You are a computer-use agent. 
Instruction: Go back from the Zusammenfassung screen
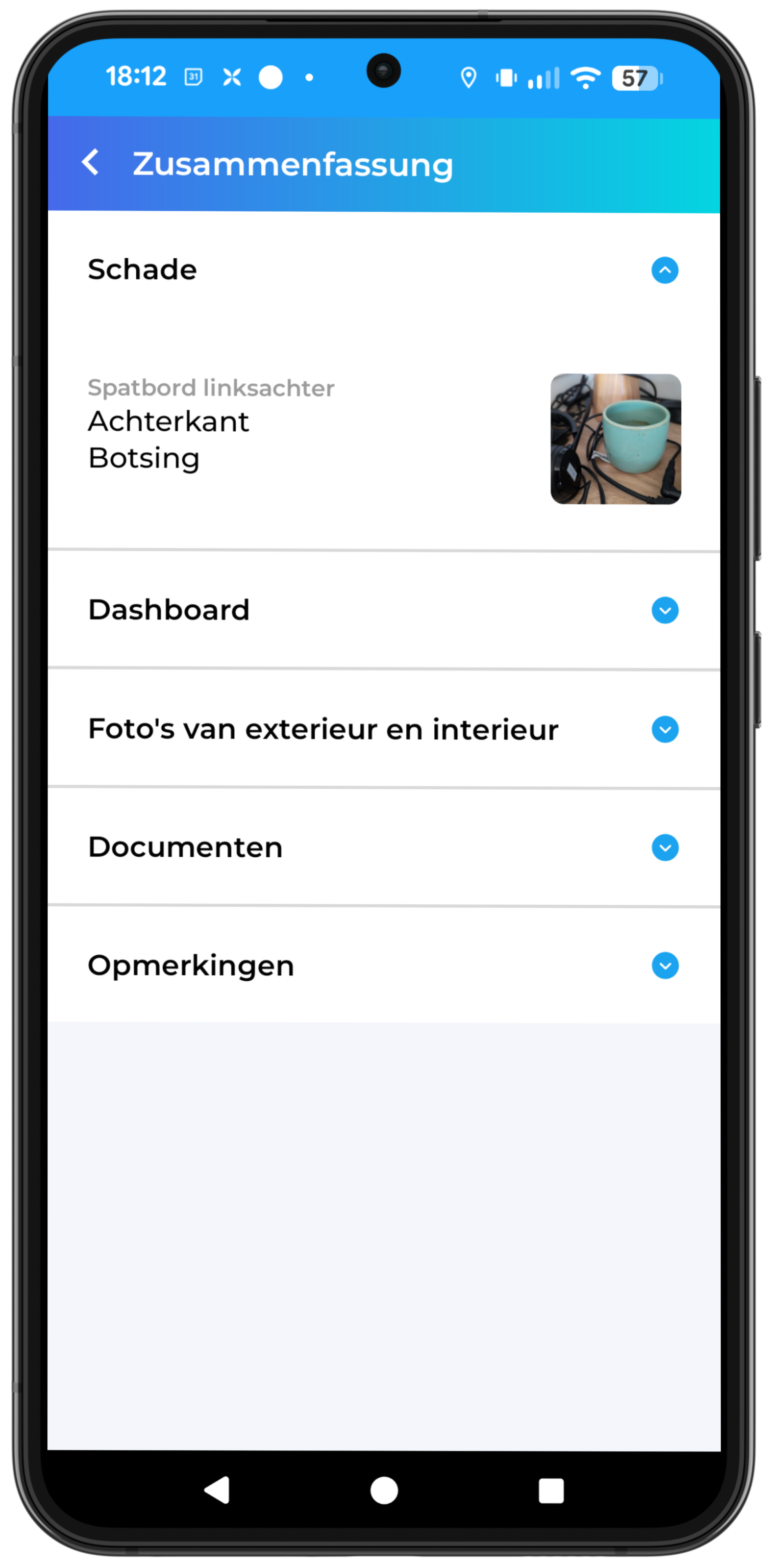[91, 163]
